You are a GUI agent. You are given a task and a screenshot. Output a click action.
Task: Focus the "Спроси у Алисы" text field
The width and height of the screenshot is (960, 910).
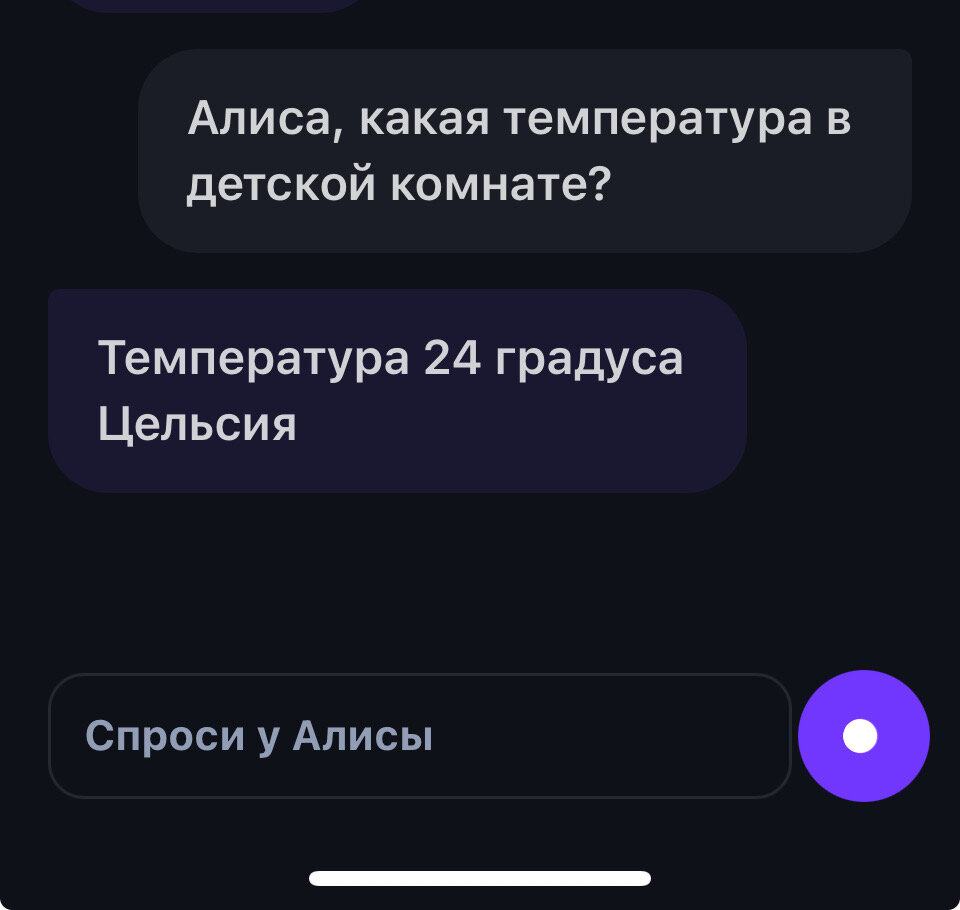click(420, 736)
